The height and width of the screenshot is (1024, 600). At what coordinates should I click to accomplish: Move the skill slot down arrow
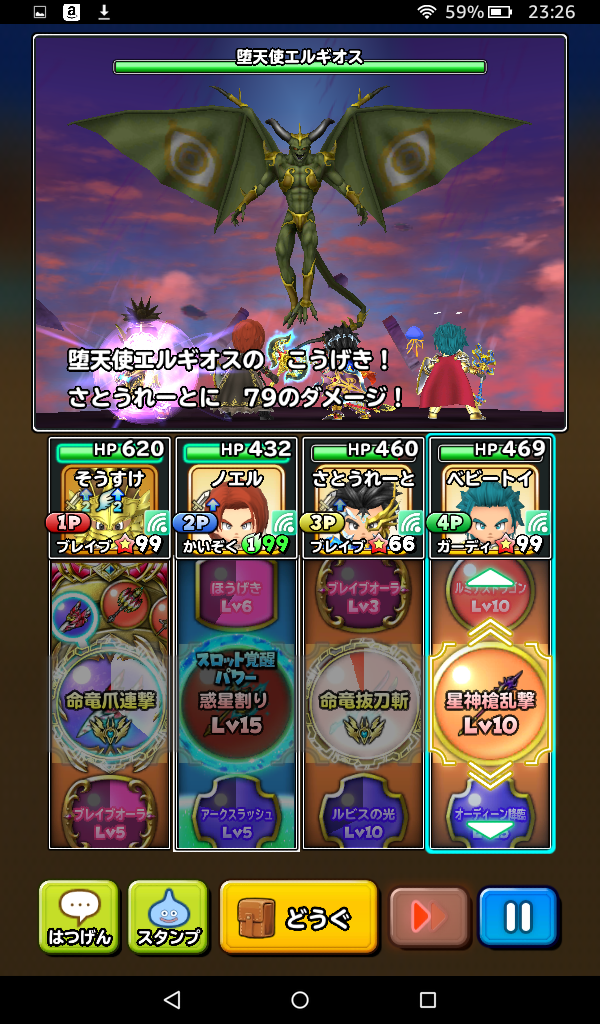490,831
